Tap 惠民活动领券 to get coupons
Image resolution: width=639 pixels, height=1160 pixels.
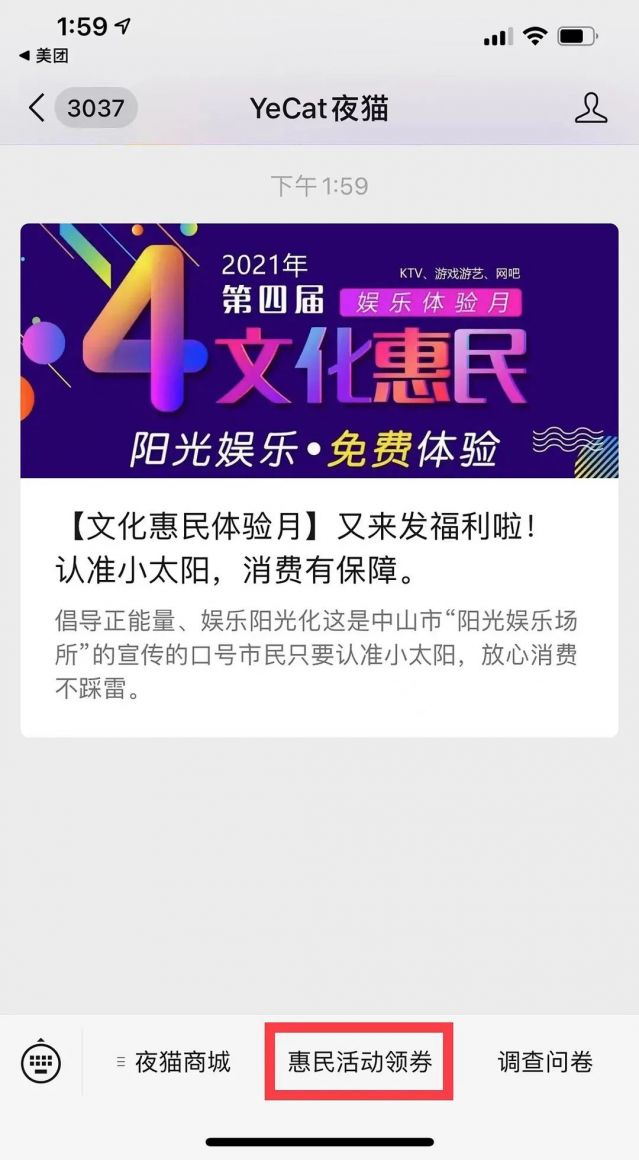tap(359, 1062)
